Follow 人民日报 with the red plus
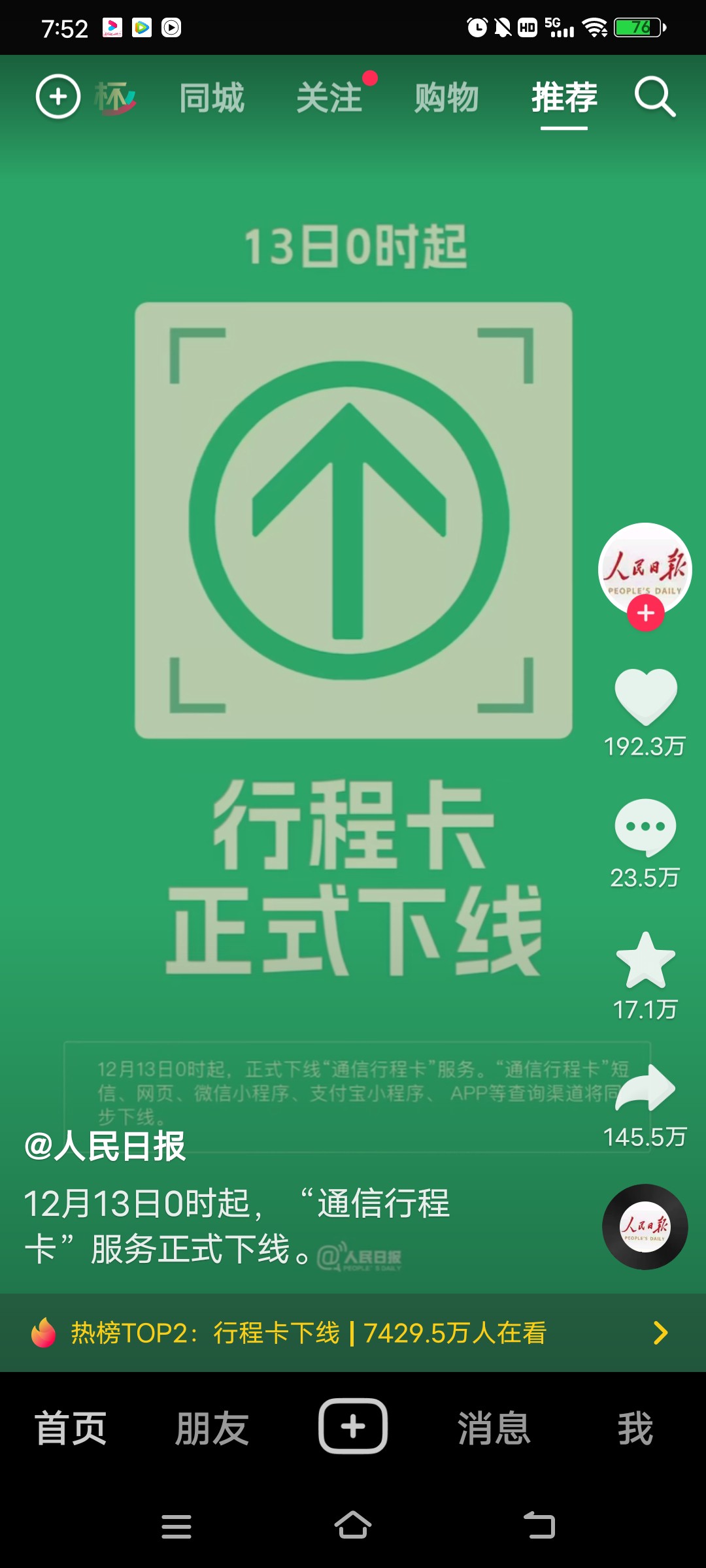Viewport: 706px width, 1568px height. 646,613
